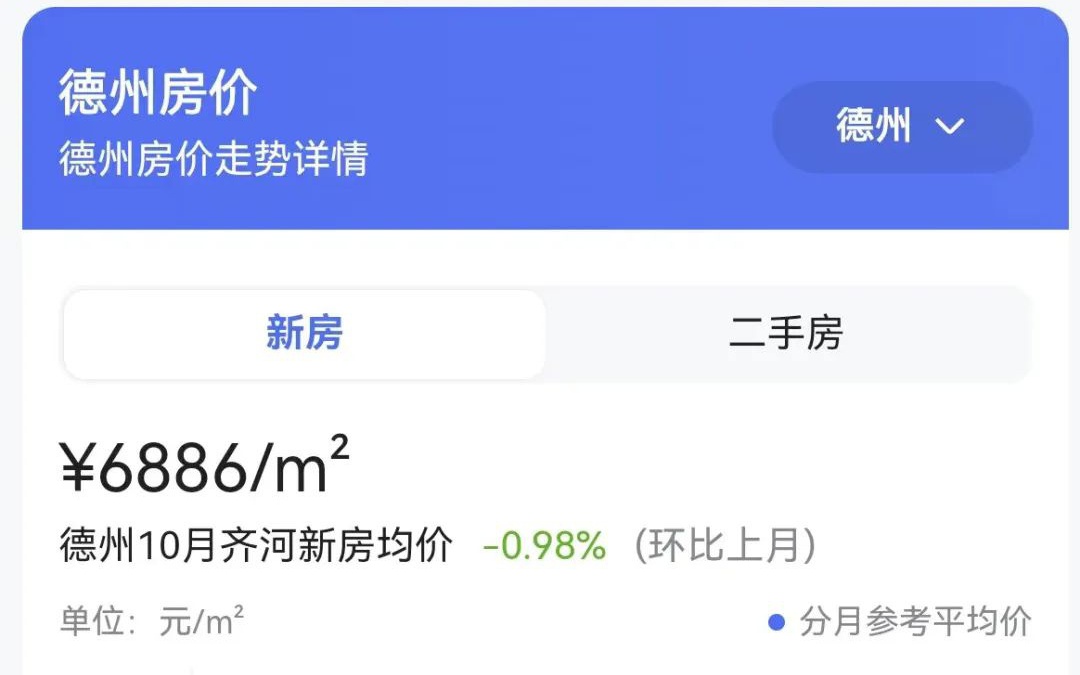Select the 新房 tab

(x=305, y=334)
